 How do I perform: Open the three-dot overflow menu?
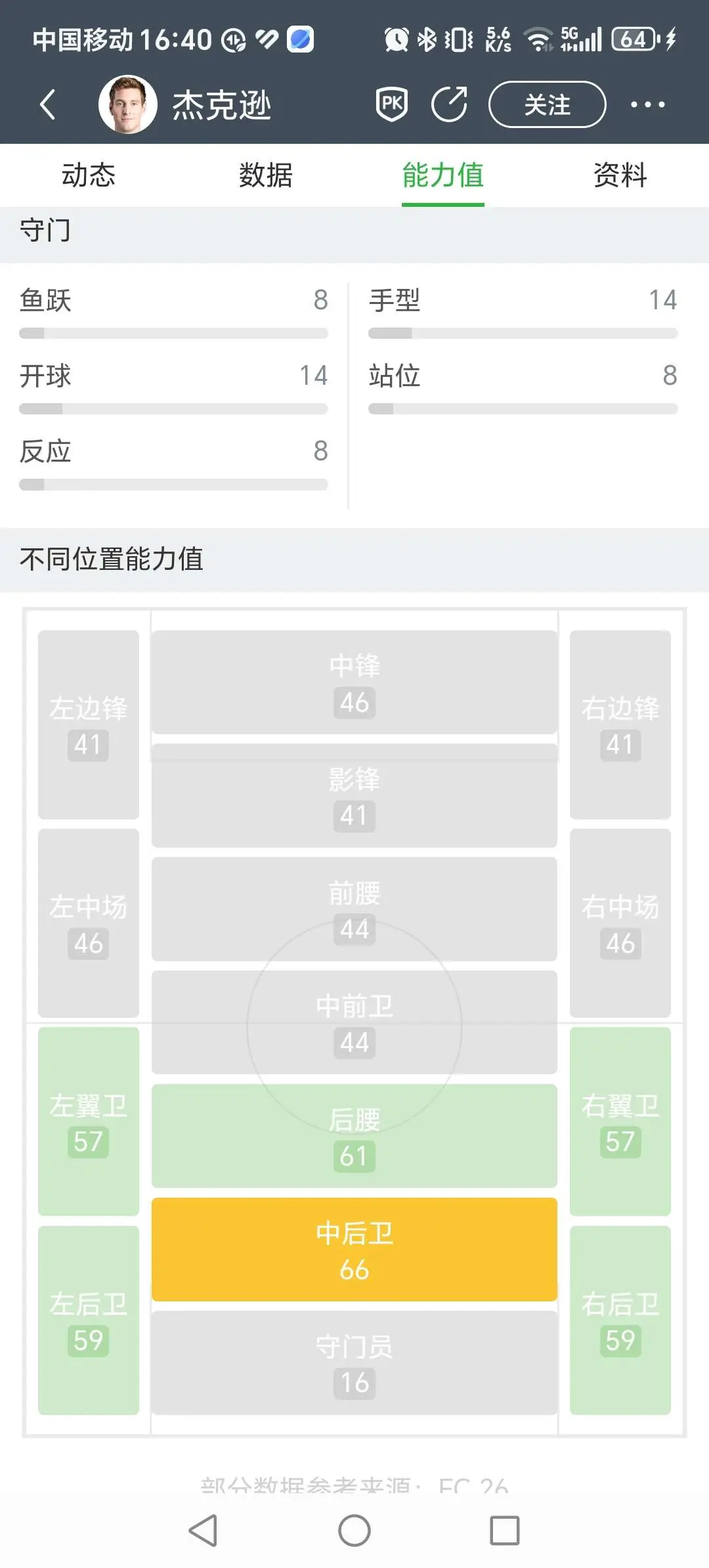[647, 104]
